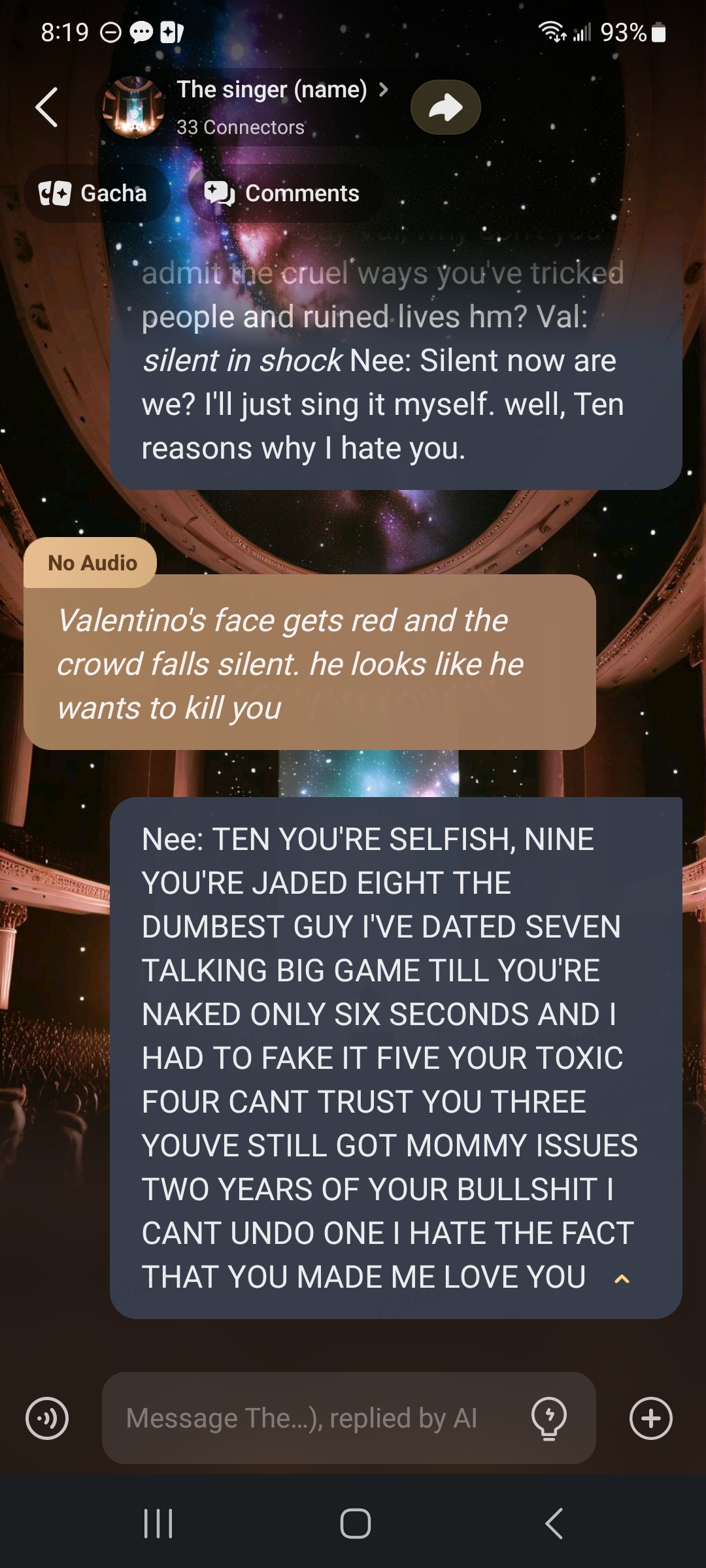The image size is (706, 1568).
Task: Open the Comments section
Action: [284, 193]
